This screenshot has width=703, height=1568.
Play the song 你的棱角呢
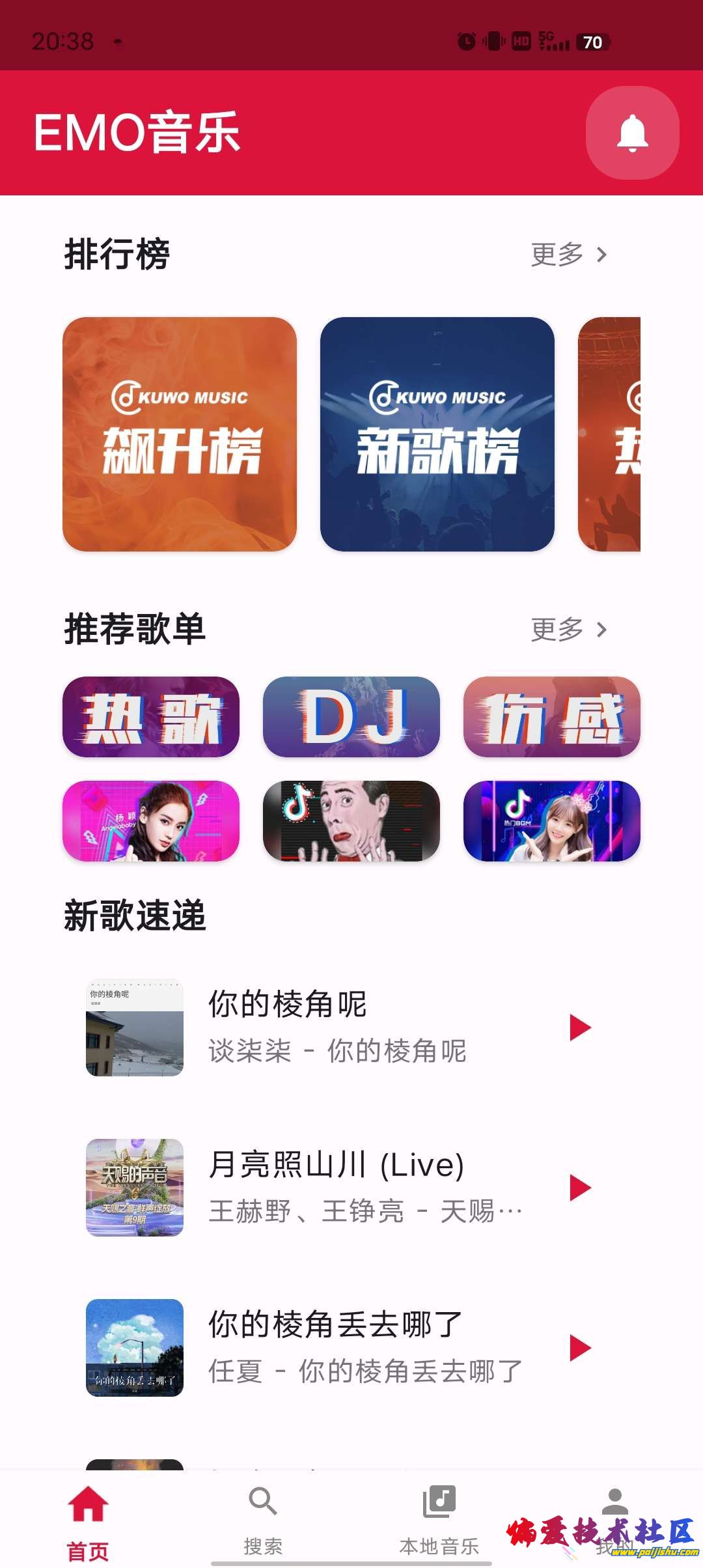[x=579, y=1028]
